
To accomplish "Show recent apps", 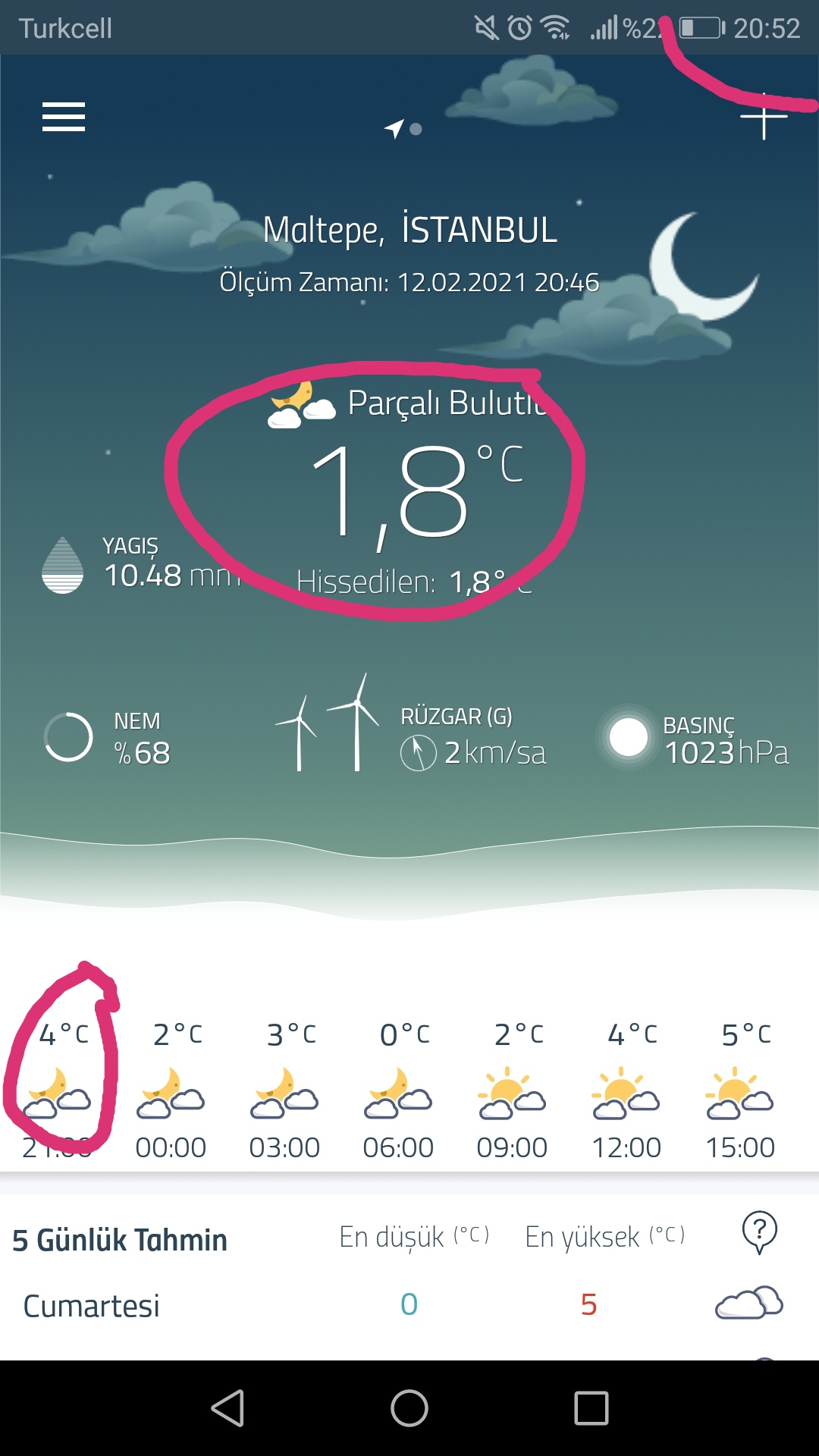I will point(591,1408).
